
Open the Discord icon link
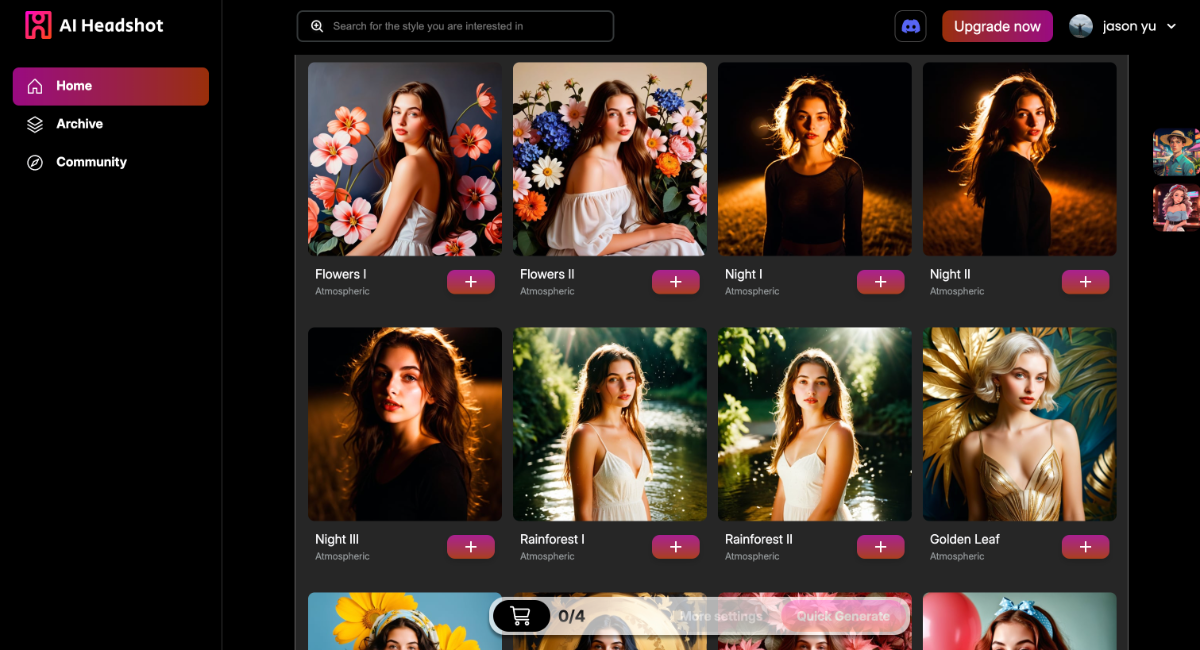910,27
